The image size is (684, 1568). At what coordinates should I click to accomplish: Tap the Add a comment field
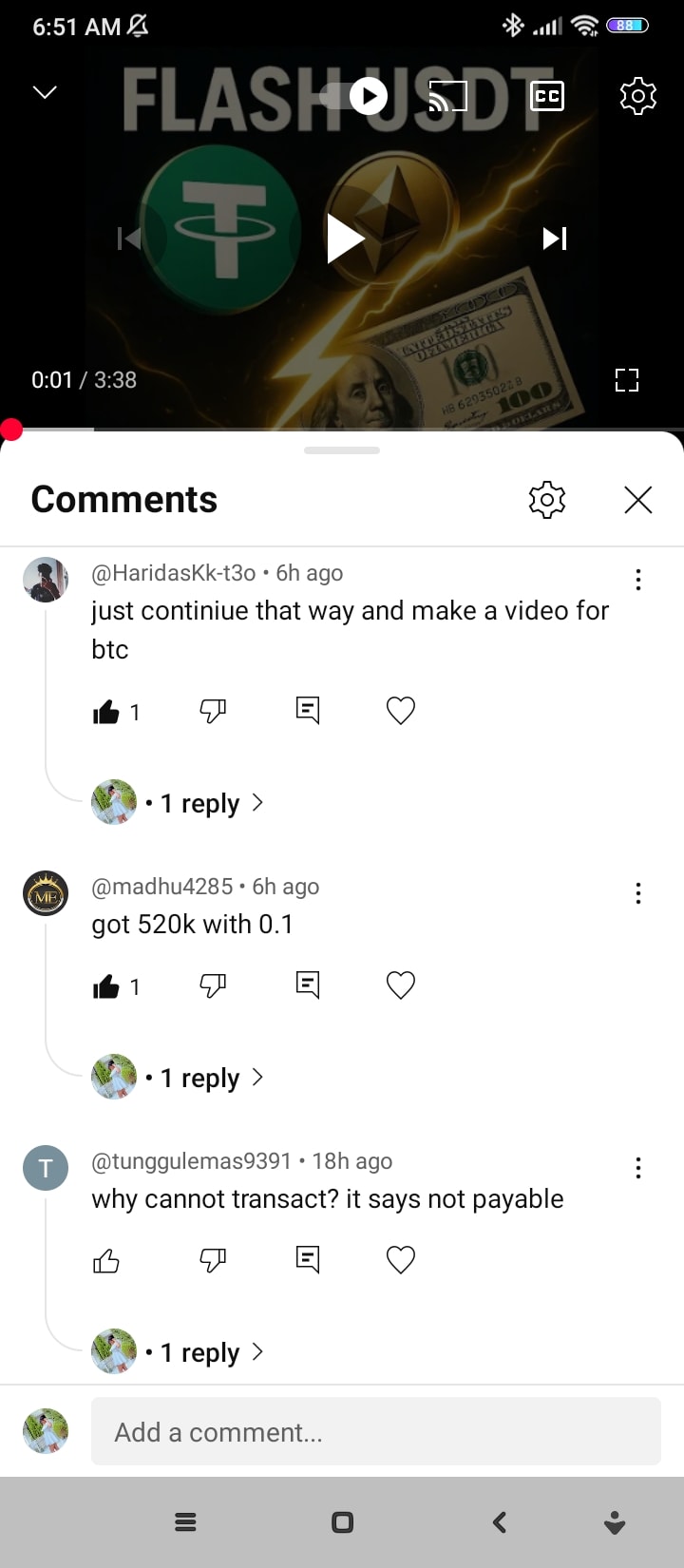375,1431
